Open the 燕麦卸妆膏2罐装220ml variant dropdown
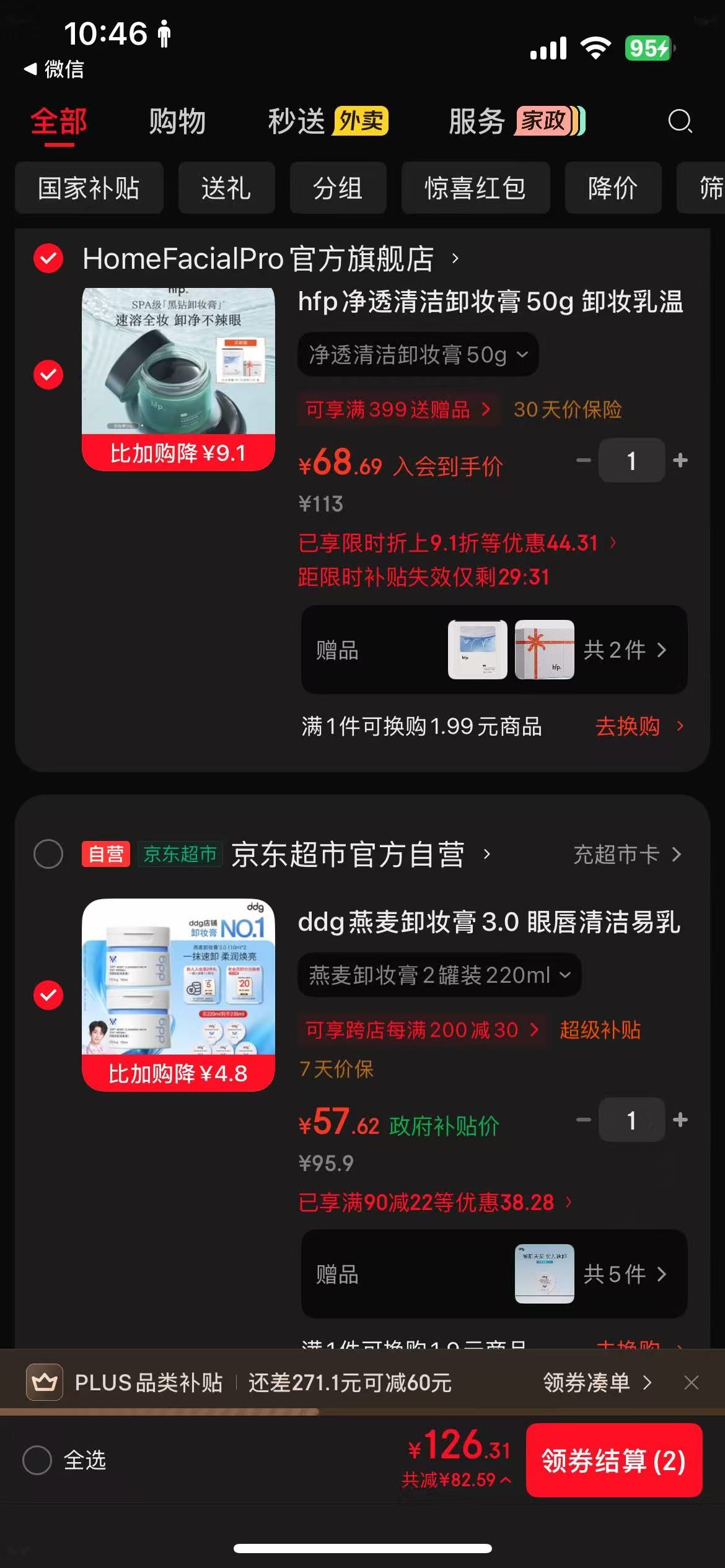Image resolution: width=725 pixels, height=1568 pixels. click(x=439, y=975)
